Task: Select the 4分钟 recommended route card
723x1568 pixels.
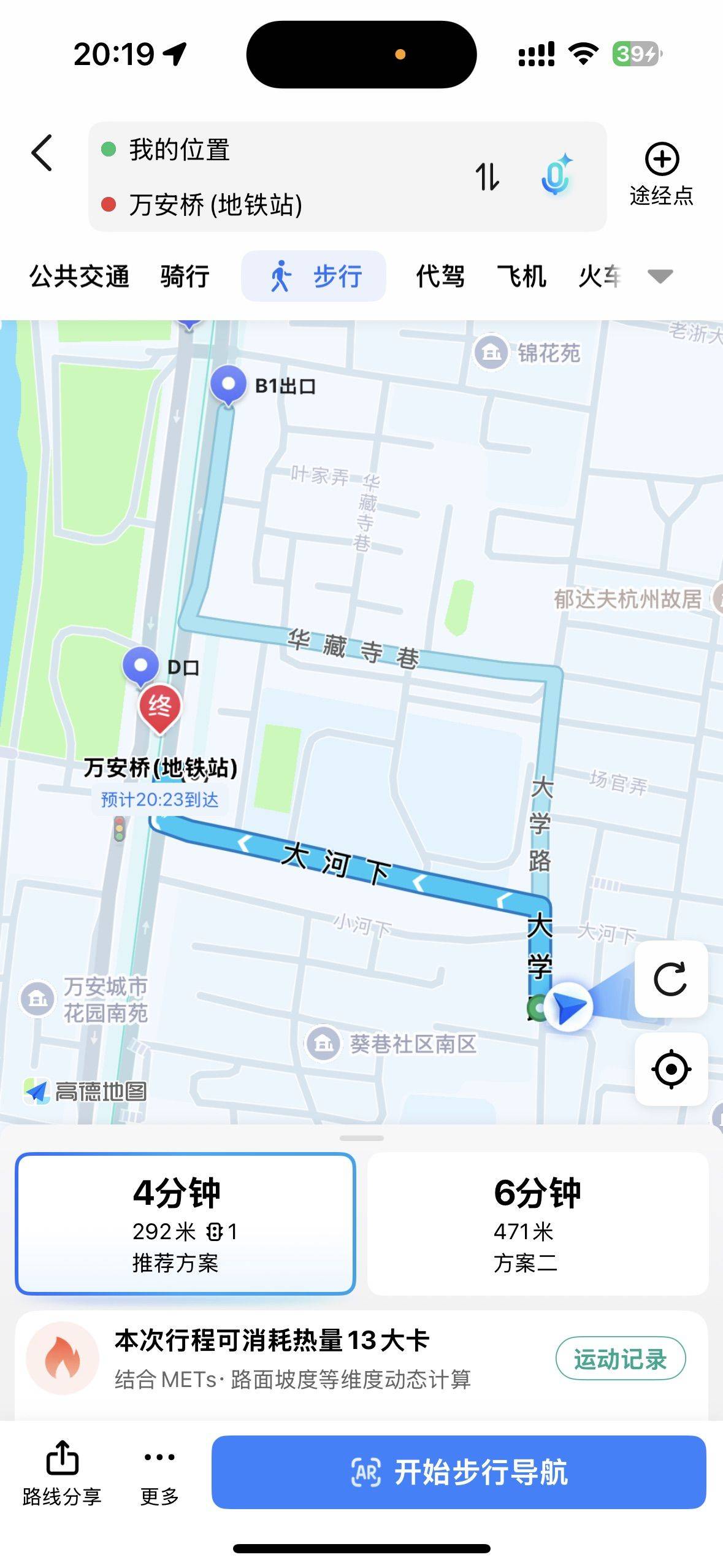Action: tap(186, 1224)
